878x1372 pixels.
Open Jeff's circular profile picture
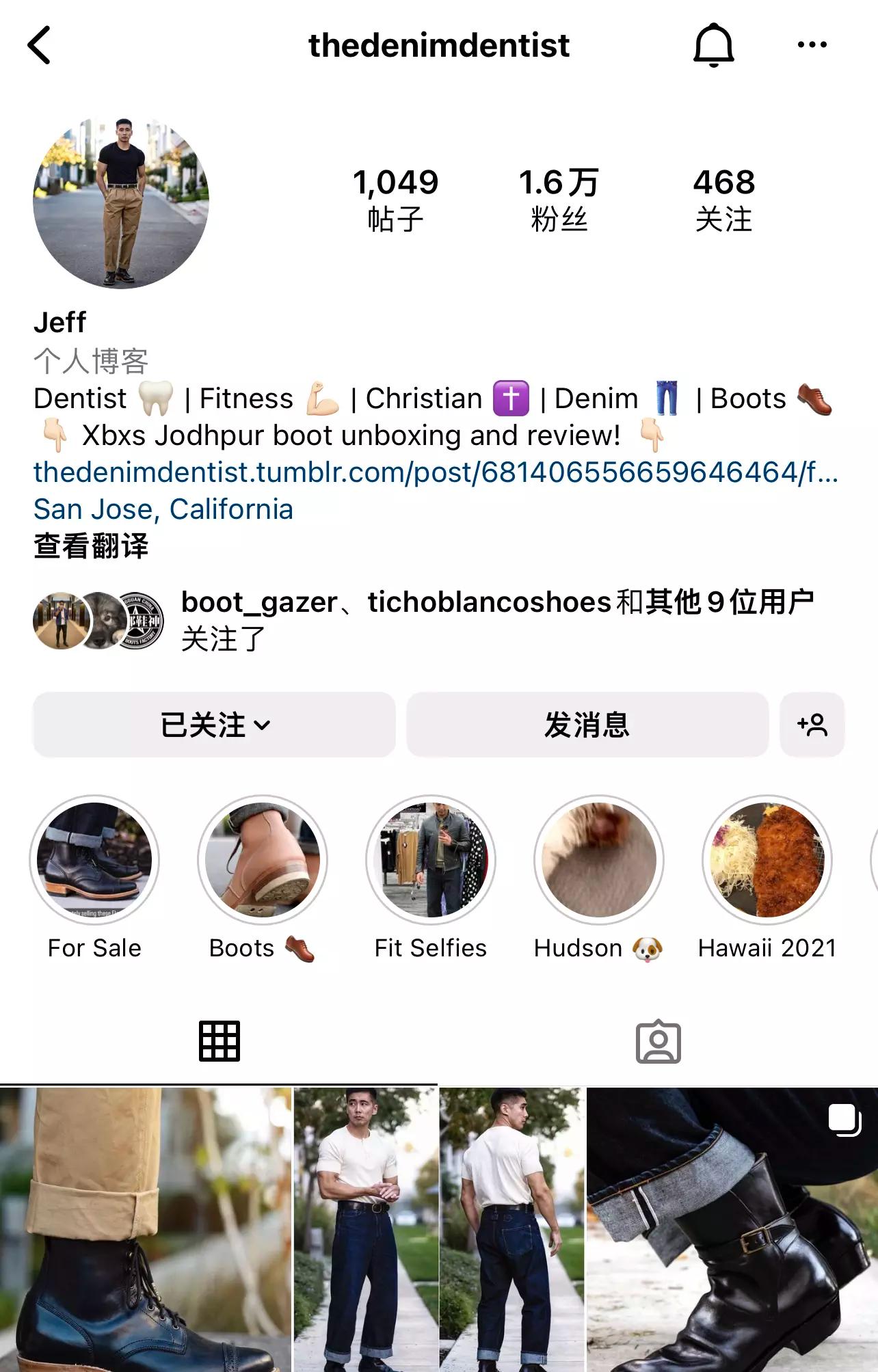(x=122, y=200)
